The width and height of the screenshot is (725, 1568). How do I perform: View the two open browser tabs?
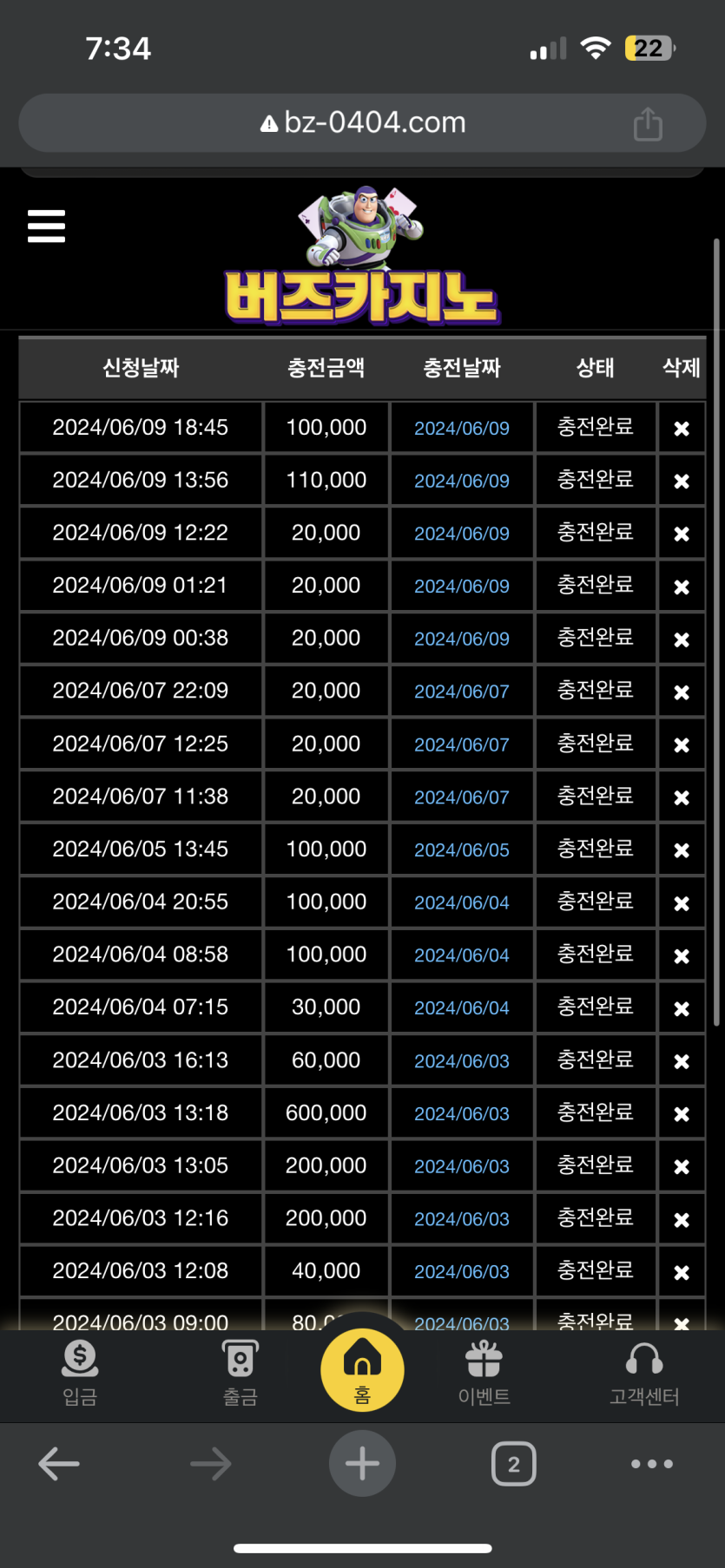coord(513,1464)
